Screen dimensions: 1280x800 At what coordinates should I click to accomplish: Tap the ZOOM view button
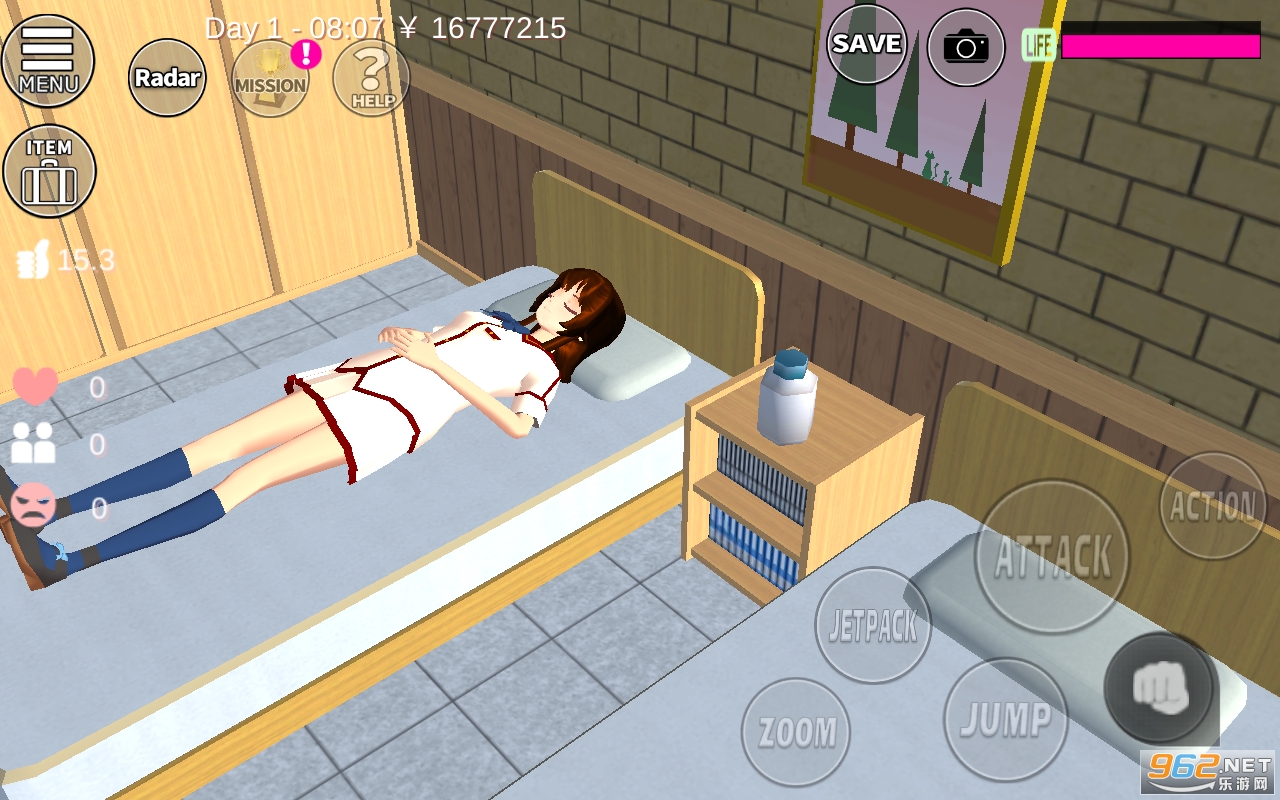[x=796, y=732]
